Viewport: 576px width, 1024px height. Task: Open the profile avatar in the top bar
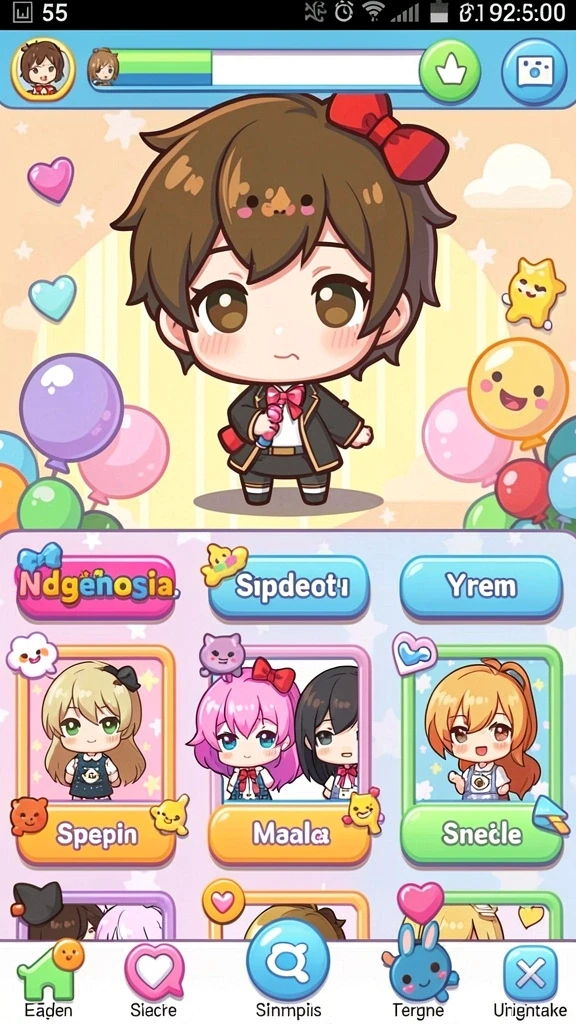(43, 69)
